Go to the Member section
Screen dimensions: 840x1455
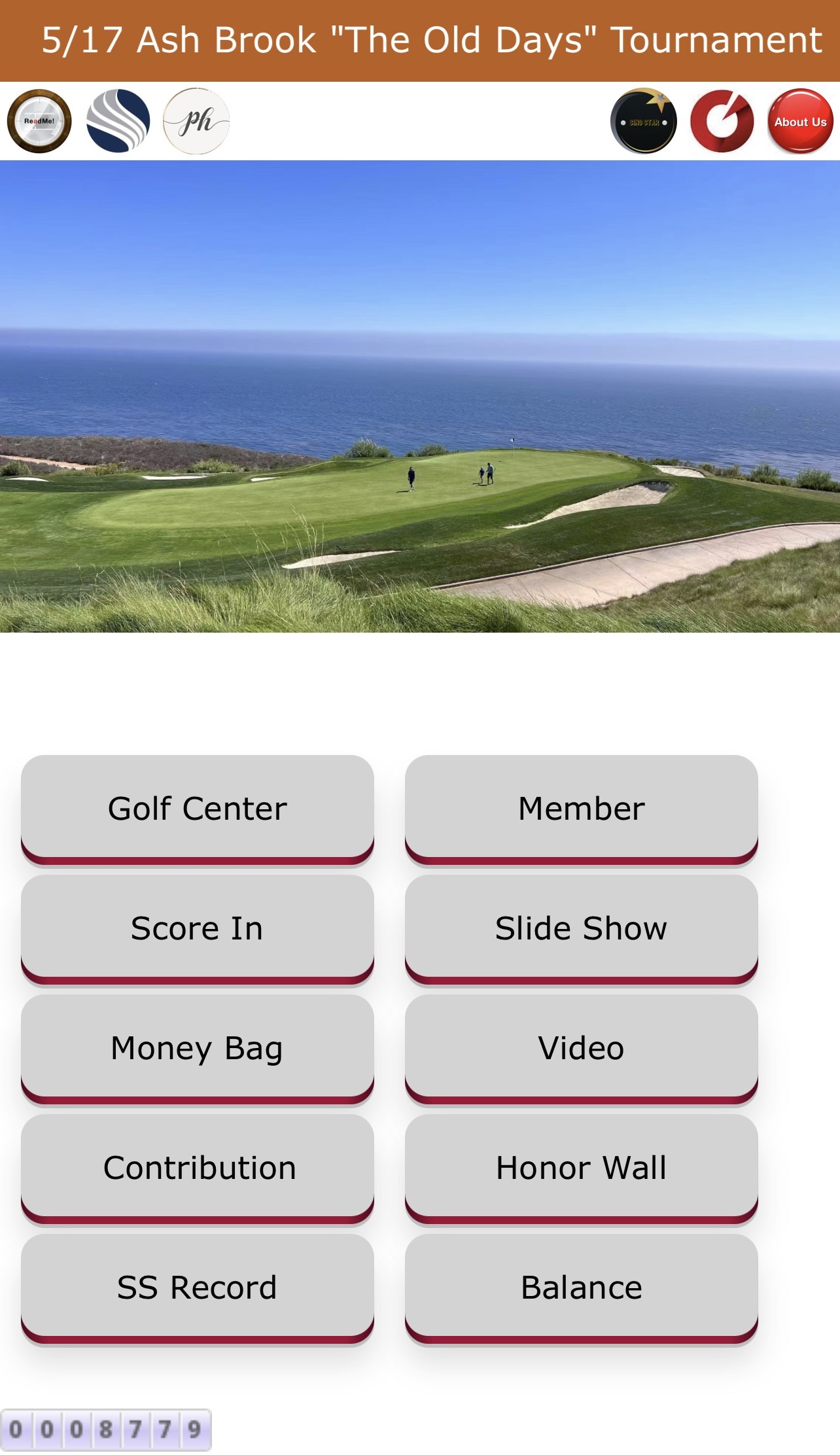click(x=581, y=809)
